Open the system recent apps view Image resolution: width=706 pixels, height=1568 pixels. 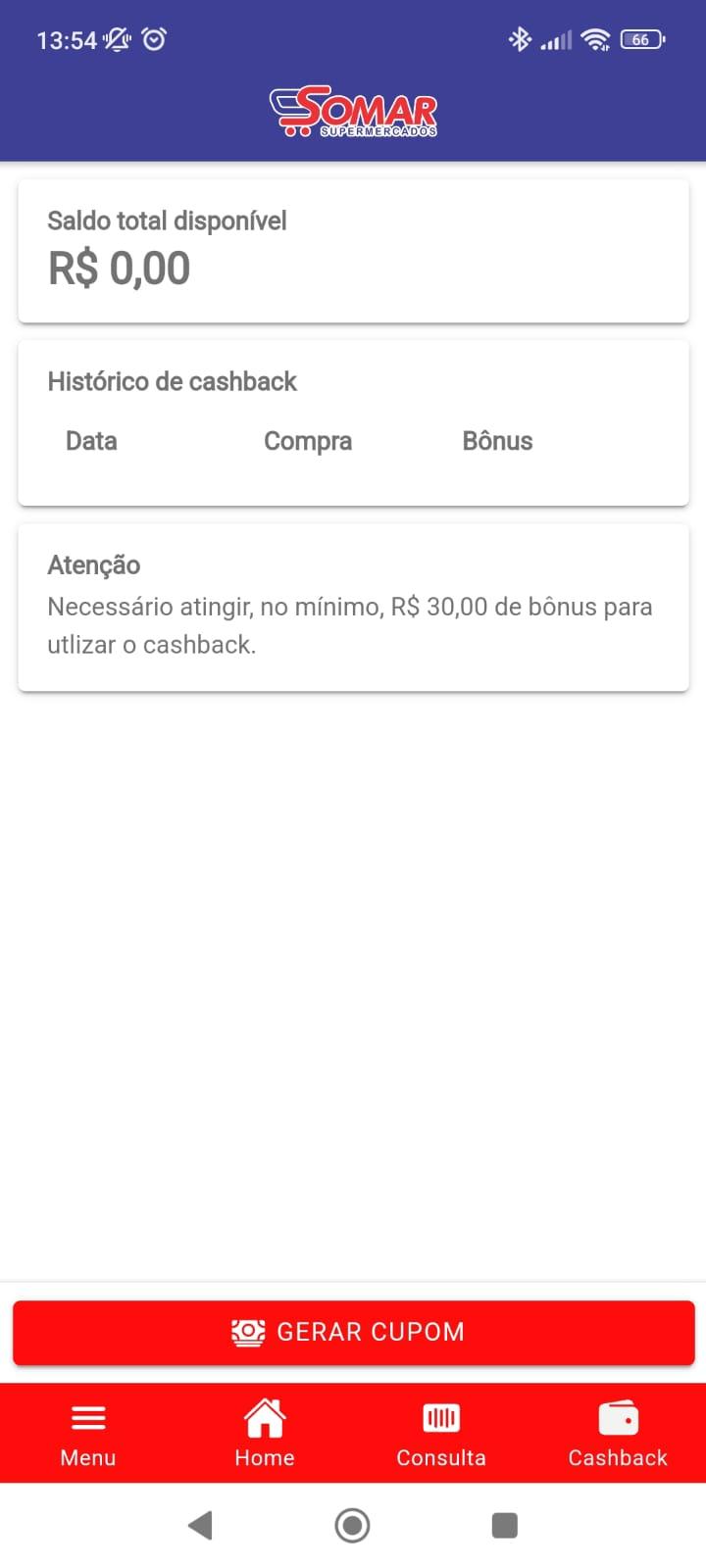pos(504,1525)
